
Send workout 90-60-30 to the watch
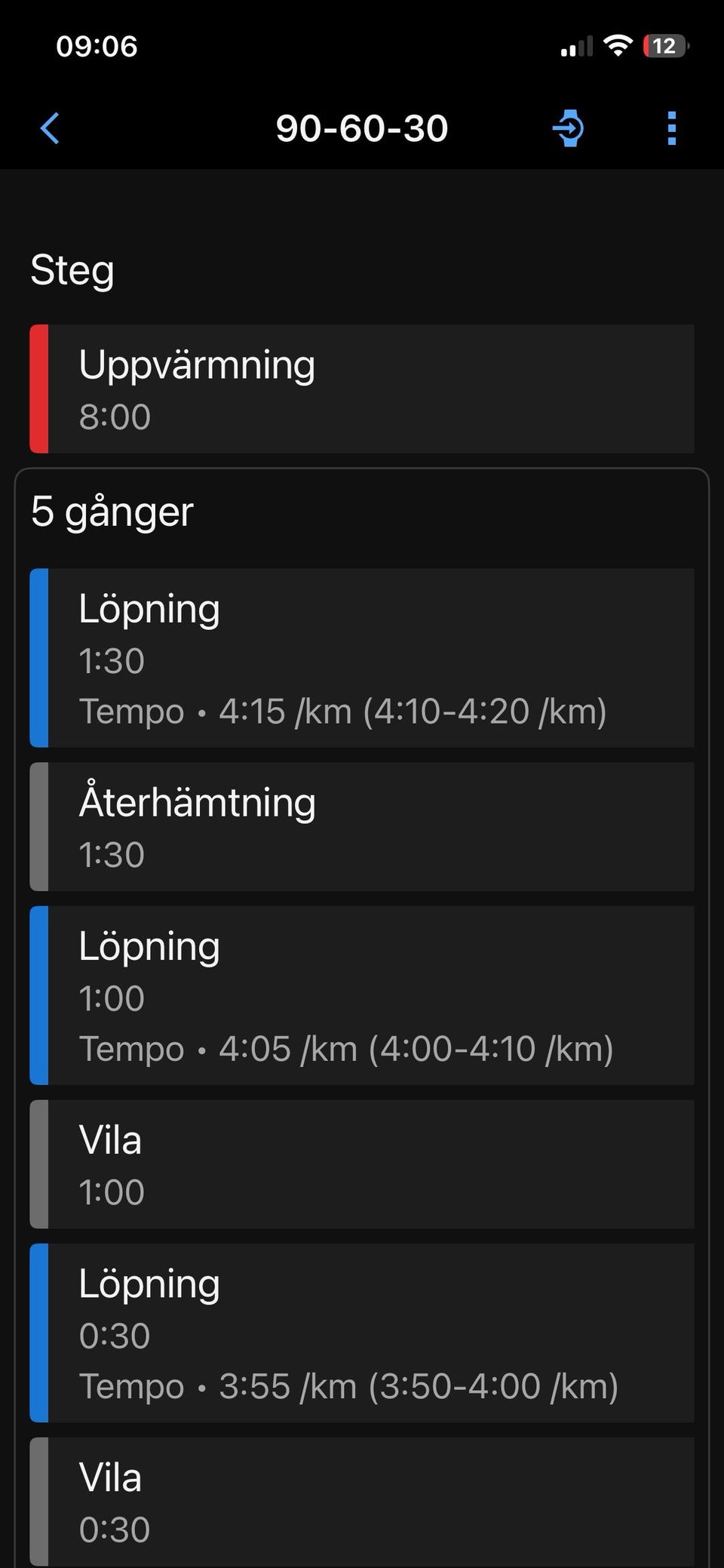(569, 128)
